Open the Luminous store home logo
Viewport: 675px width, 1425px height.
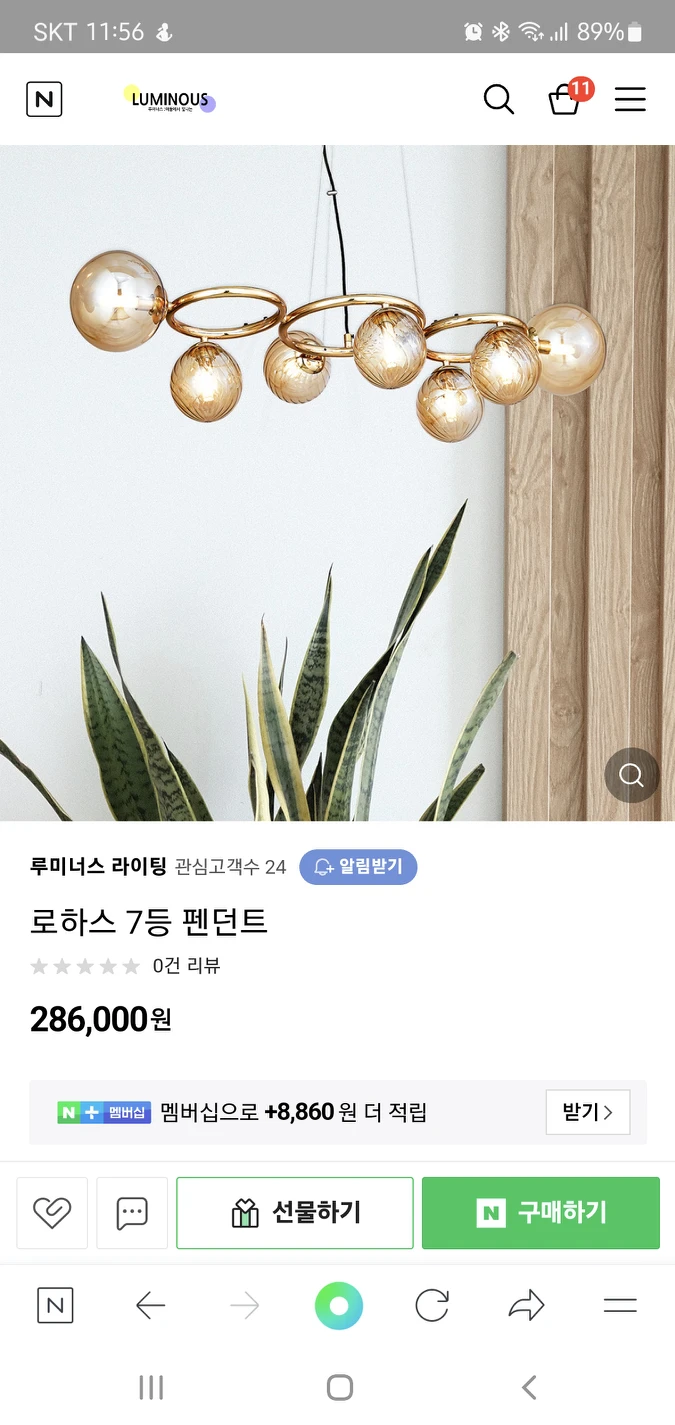[x=170, y=100]
